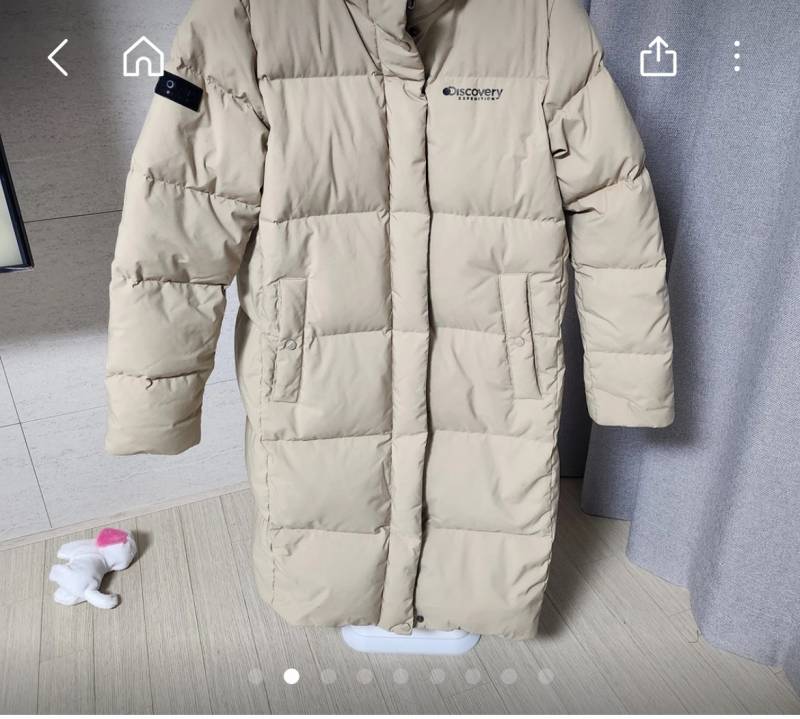
Task: Go back using the back arrow
Action: coord(58,57)
